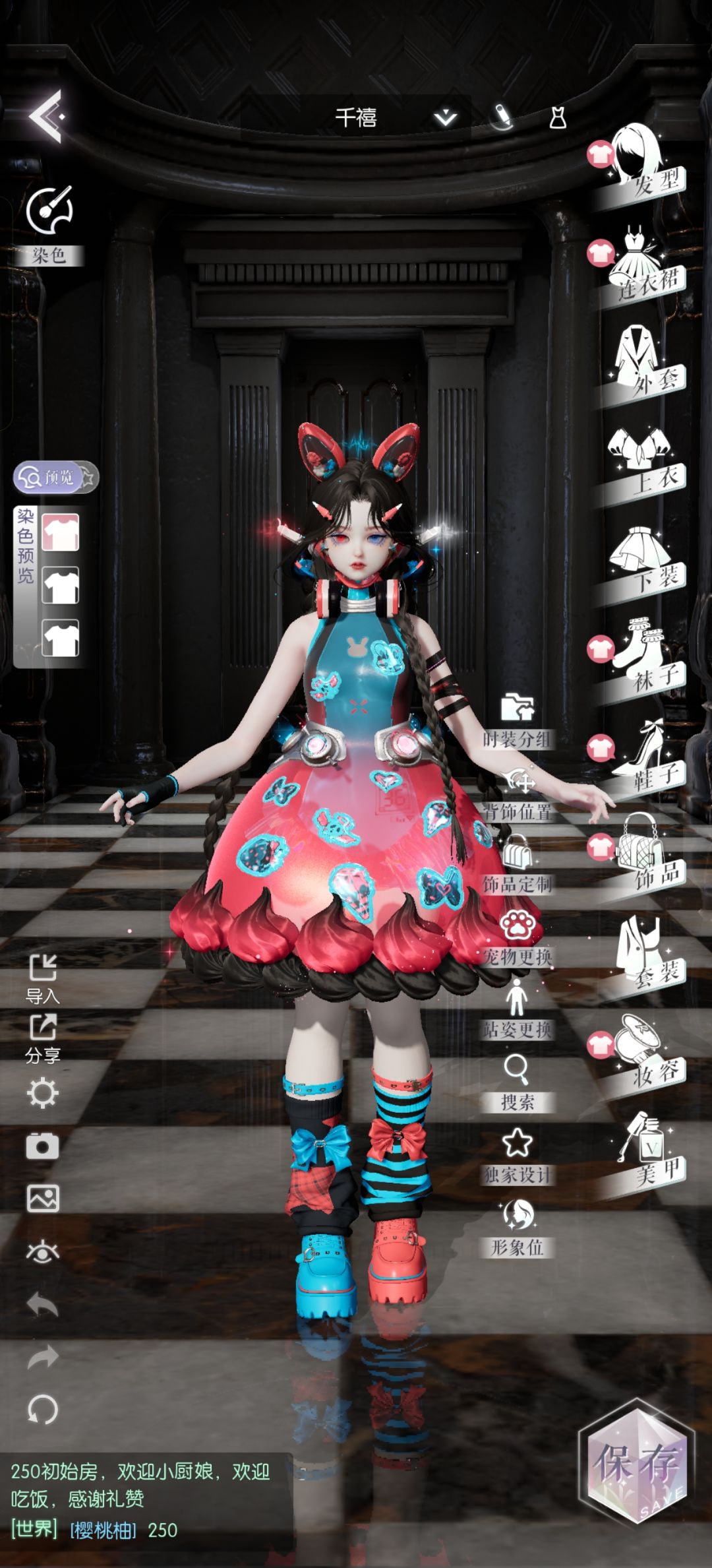Toggle the 预览 preview button

48,477
